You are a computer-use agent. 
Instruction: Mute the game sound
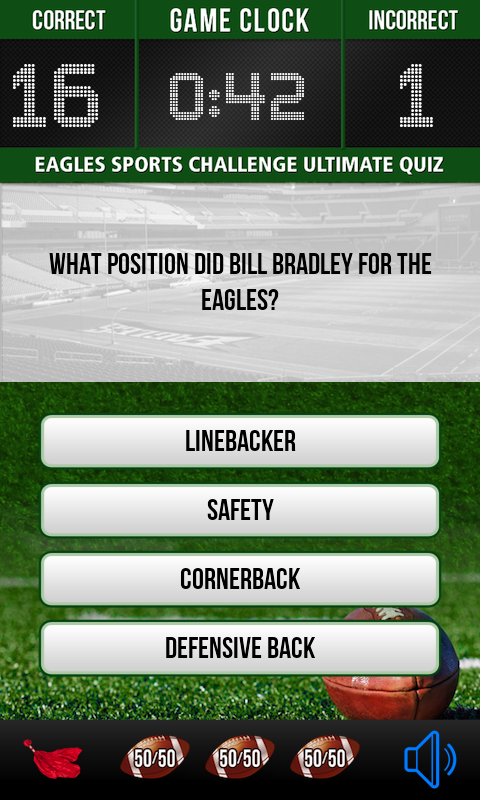(x=430, y=759)
